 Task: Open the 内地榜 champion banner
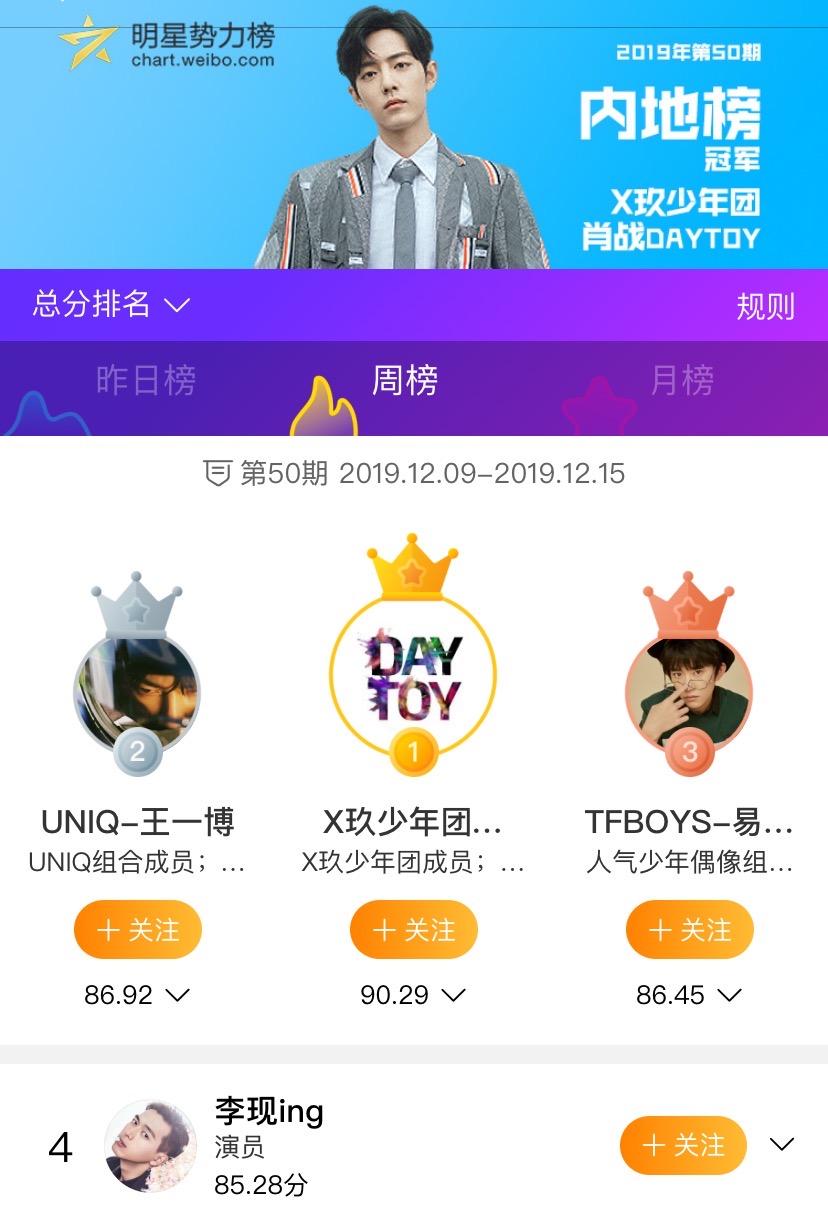[414, 135]
